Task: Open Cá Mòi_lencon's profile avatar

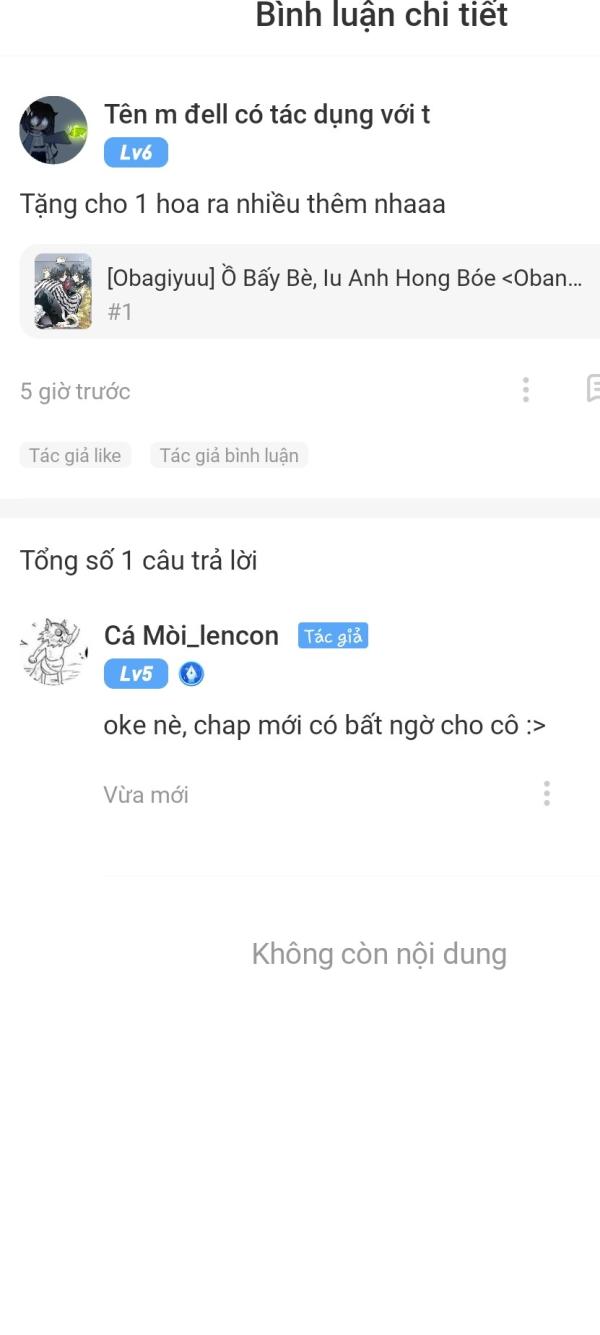Action: click(54, 651)
